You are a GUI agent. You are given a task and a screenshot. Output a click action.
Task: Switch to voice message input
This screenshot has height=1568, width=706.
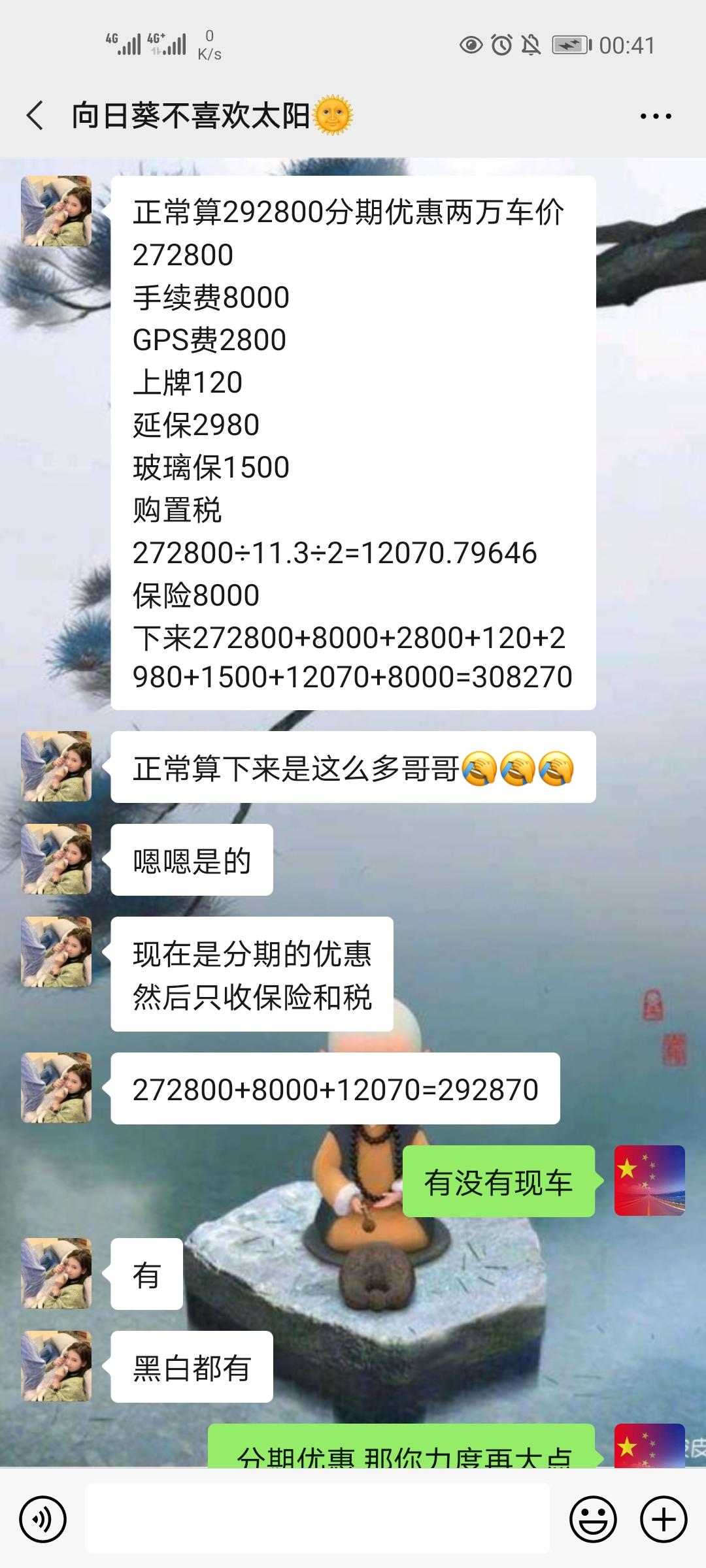[43, 1519]
